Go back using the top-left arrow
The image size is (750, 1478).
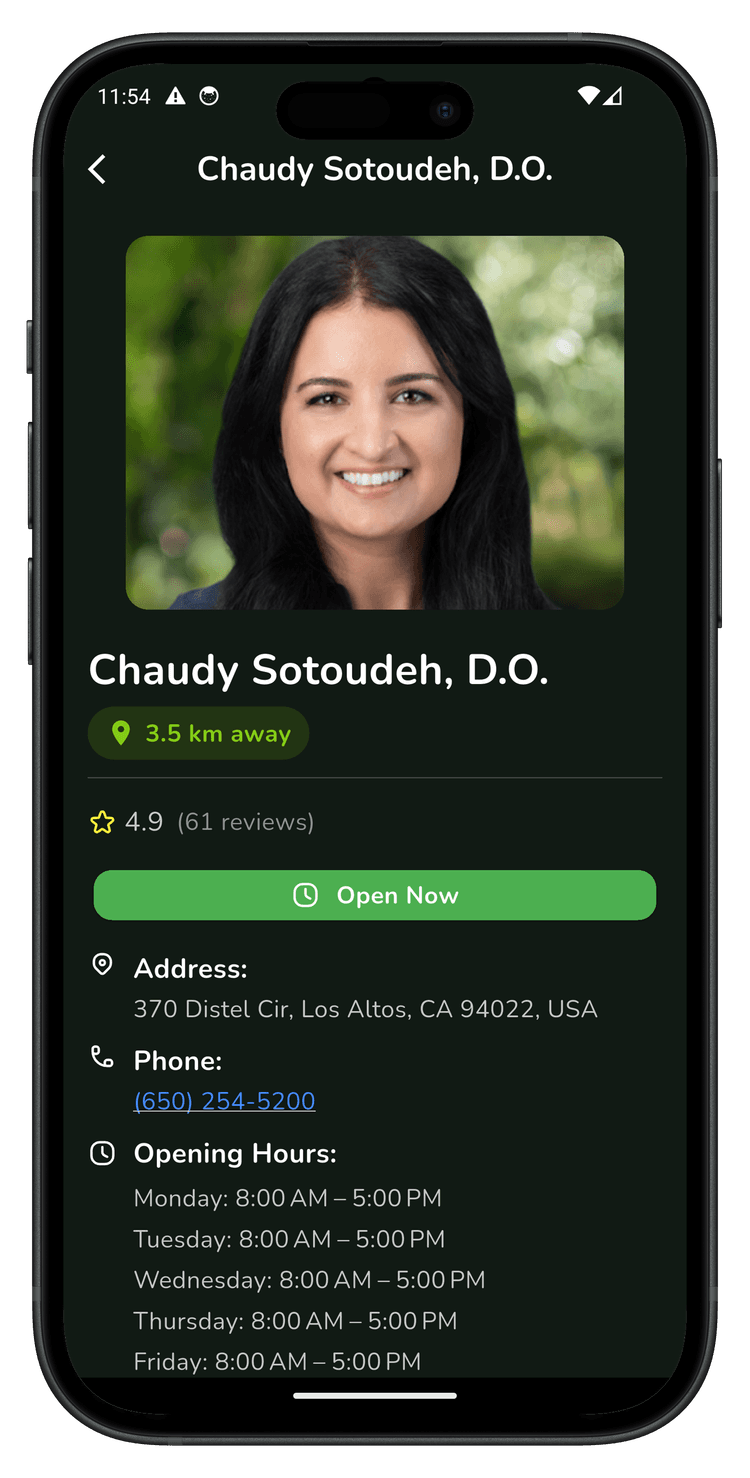pyautogui.click(x=97, y=170)
